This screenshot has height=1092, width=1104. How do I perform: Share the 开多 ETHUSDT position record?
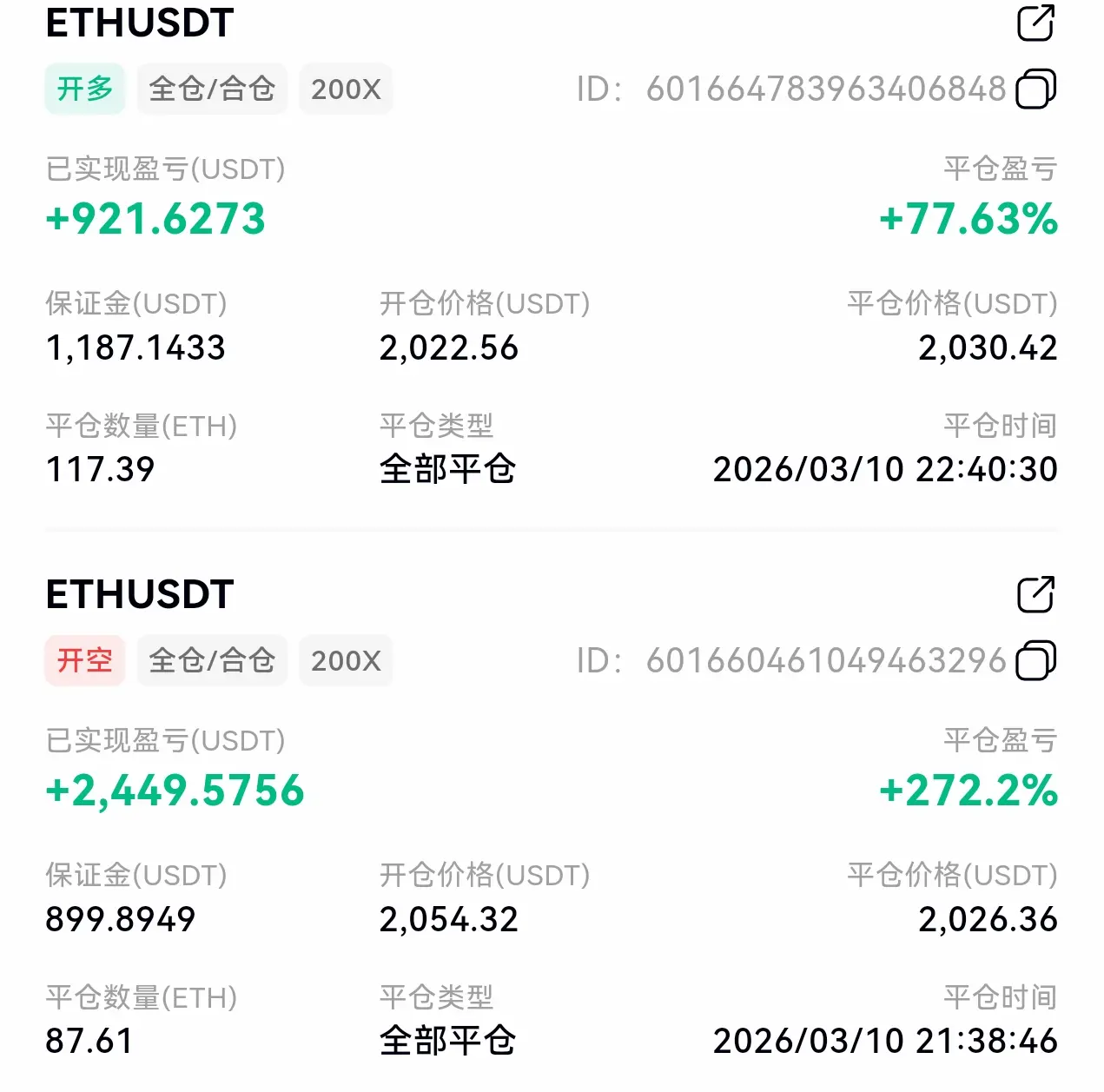coord(1035,23)
